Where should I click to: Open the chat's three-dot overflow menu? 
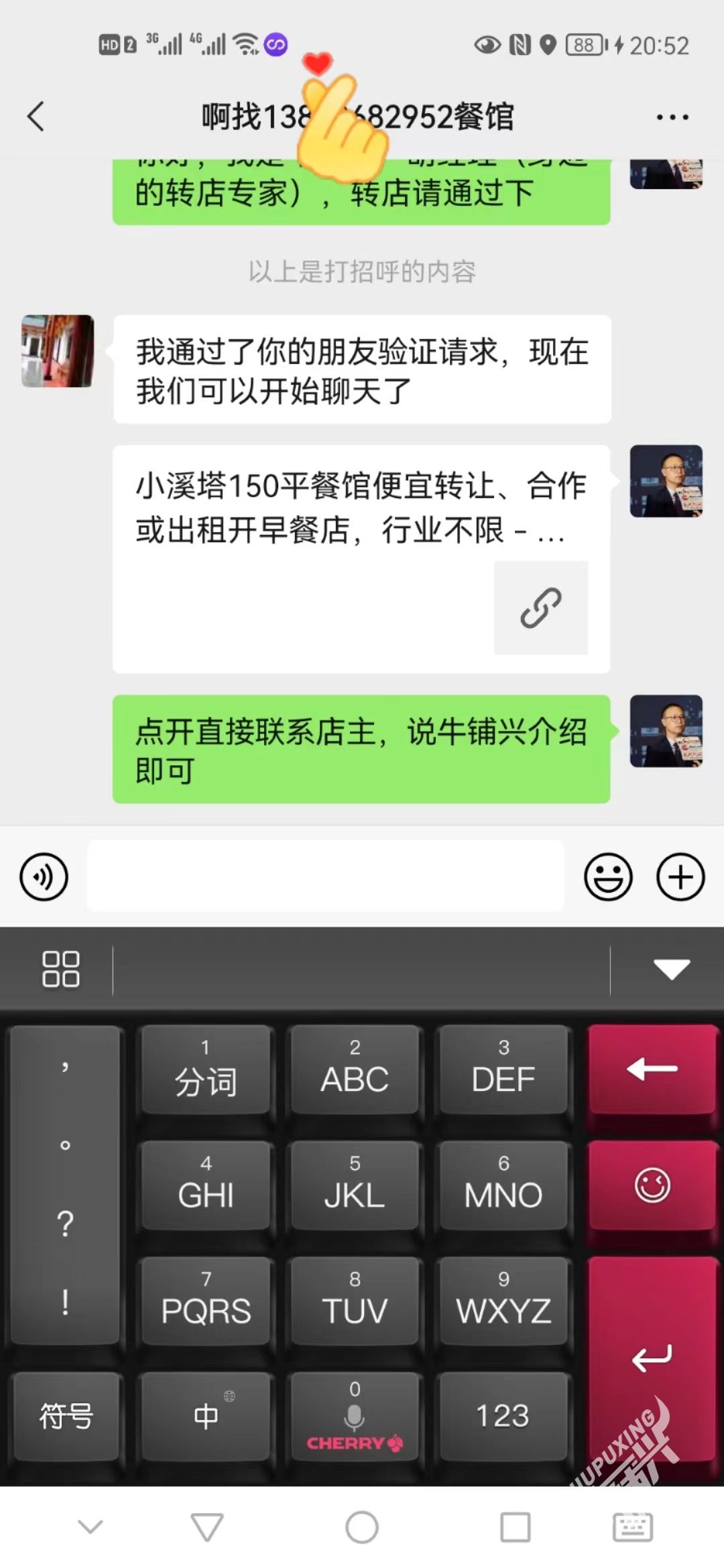point(672,117)
